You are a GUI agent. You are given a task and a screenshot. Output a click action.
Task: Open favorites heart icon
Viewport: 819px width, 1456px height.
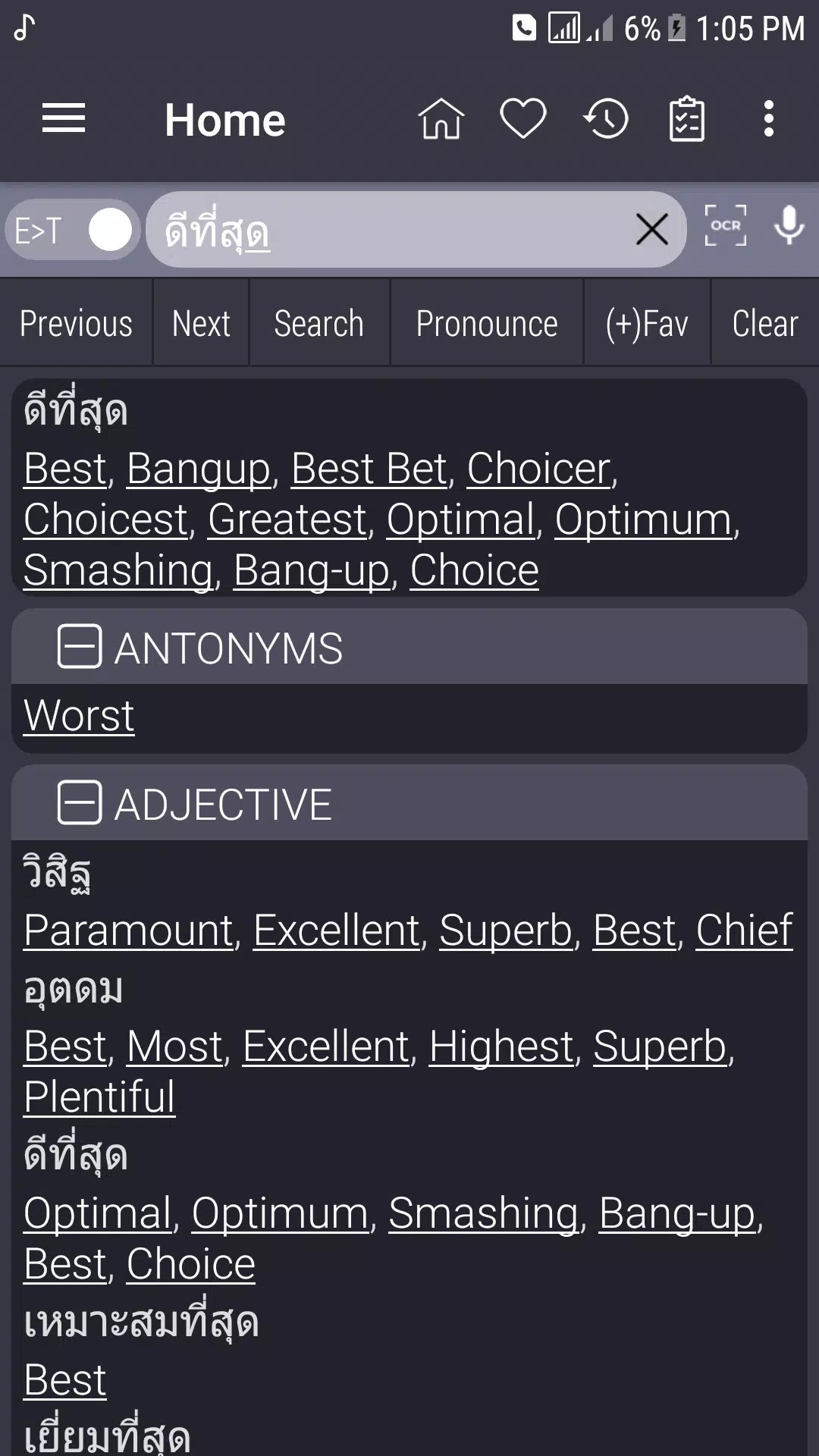point(522,119)
